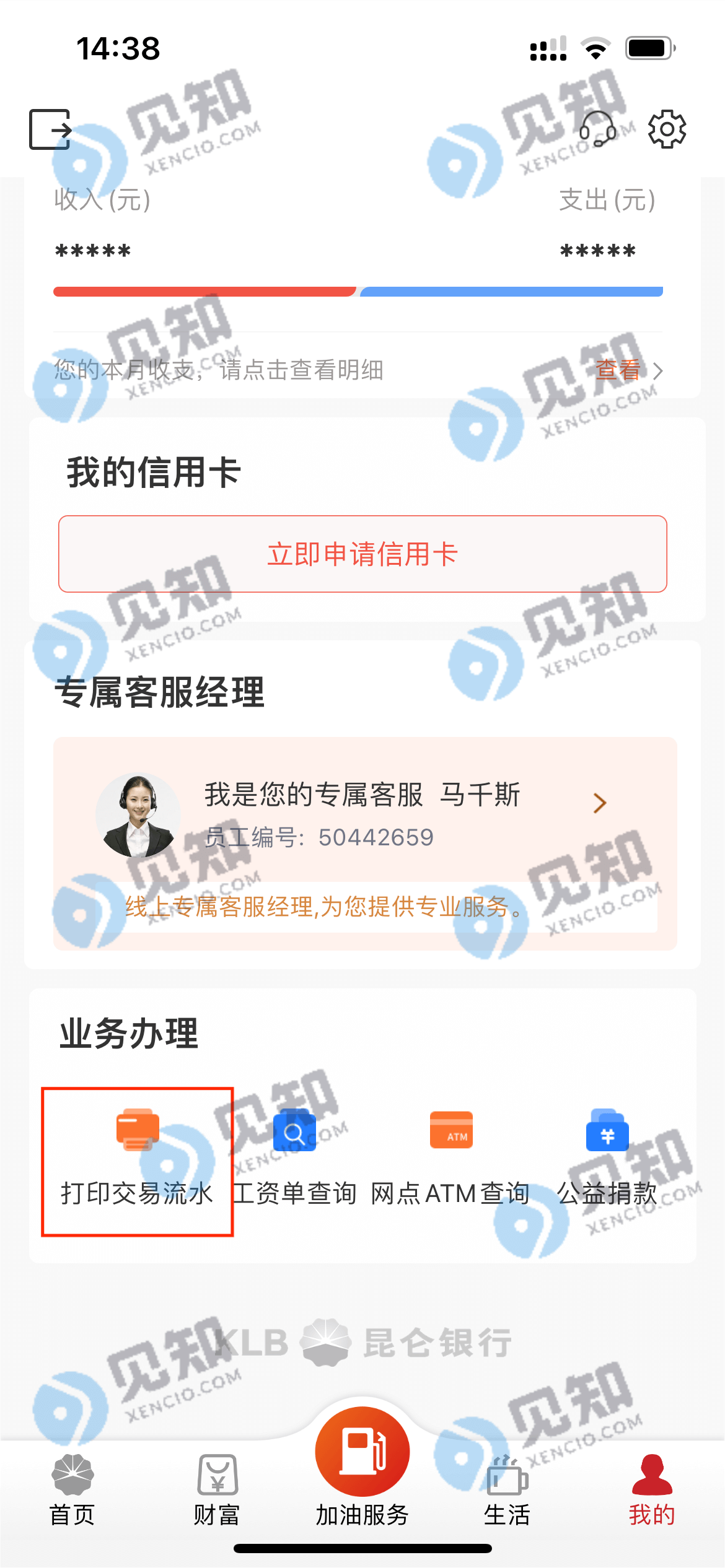Image resolution: width=725 pixels, height=1568 pixels.
Task: Open the customer service headset icon
Action: pyautogui.click(x=597, y=129)
